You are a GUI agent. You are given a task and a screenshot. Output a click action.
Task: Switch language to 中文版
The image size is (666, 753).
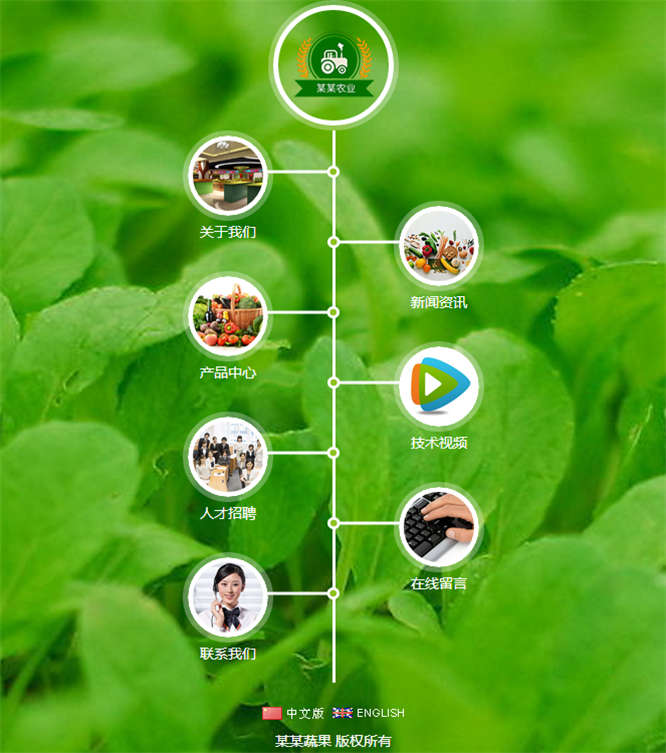click(x=304, y=713)
